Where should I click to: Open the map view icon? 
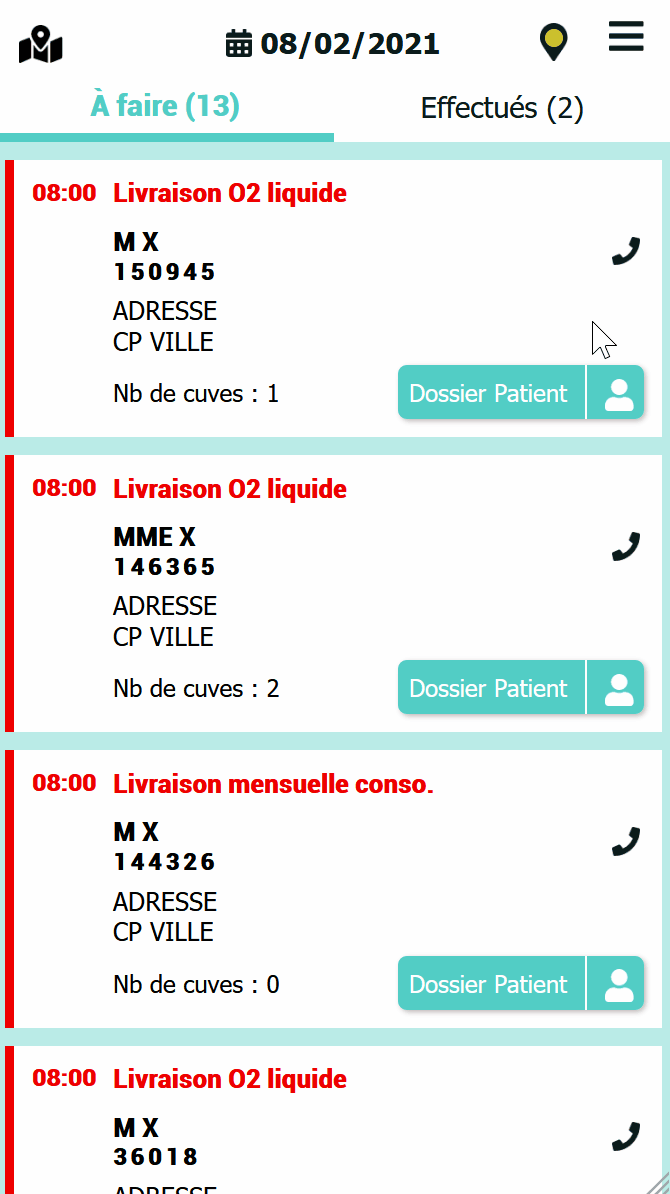(x=41, y=45)
